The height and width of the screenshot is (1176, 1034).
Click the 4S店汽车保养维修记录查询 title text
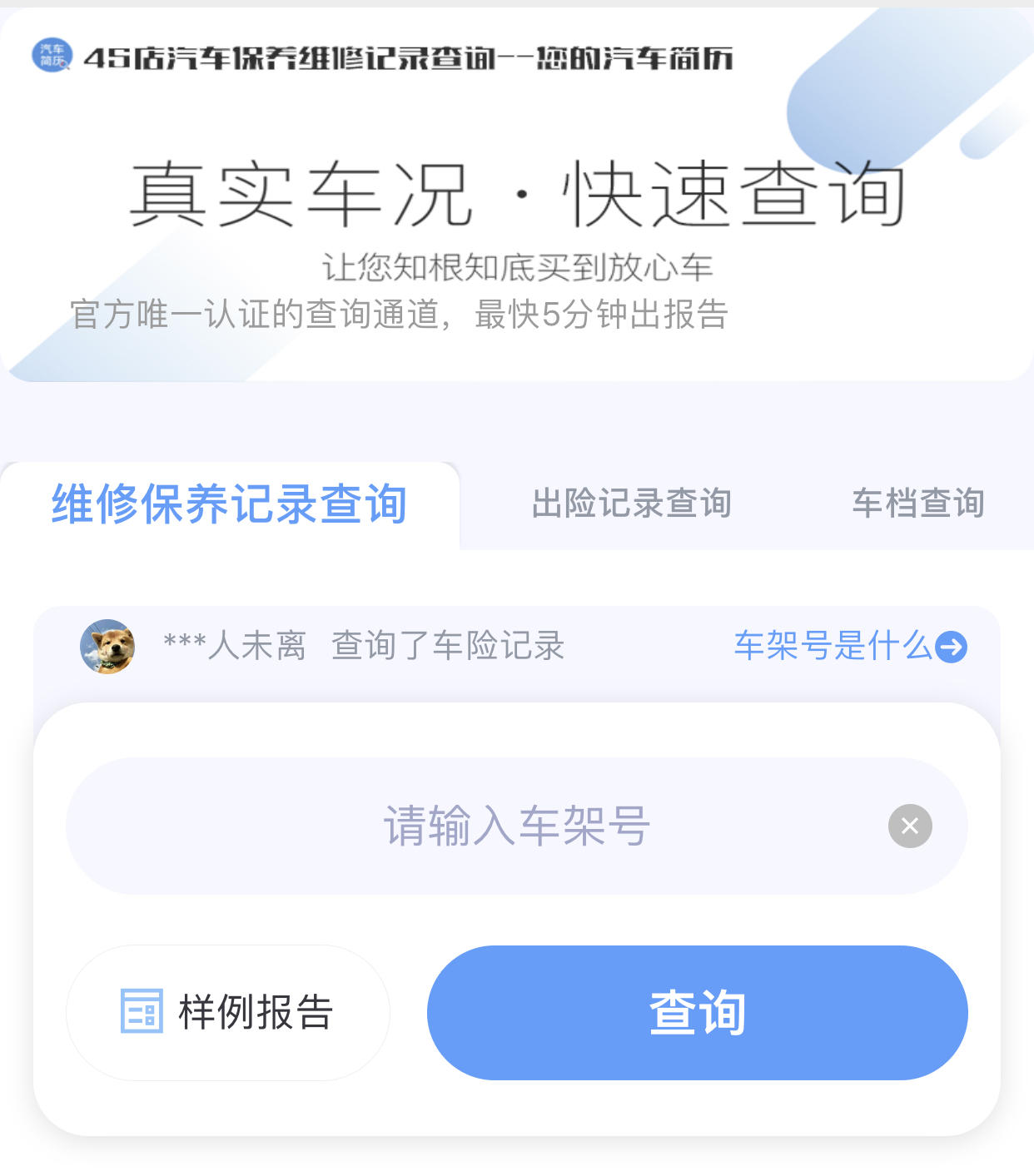[x=410, y=57]
